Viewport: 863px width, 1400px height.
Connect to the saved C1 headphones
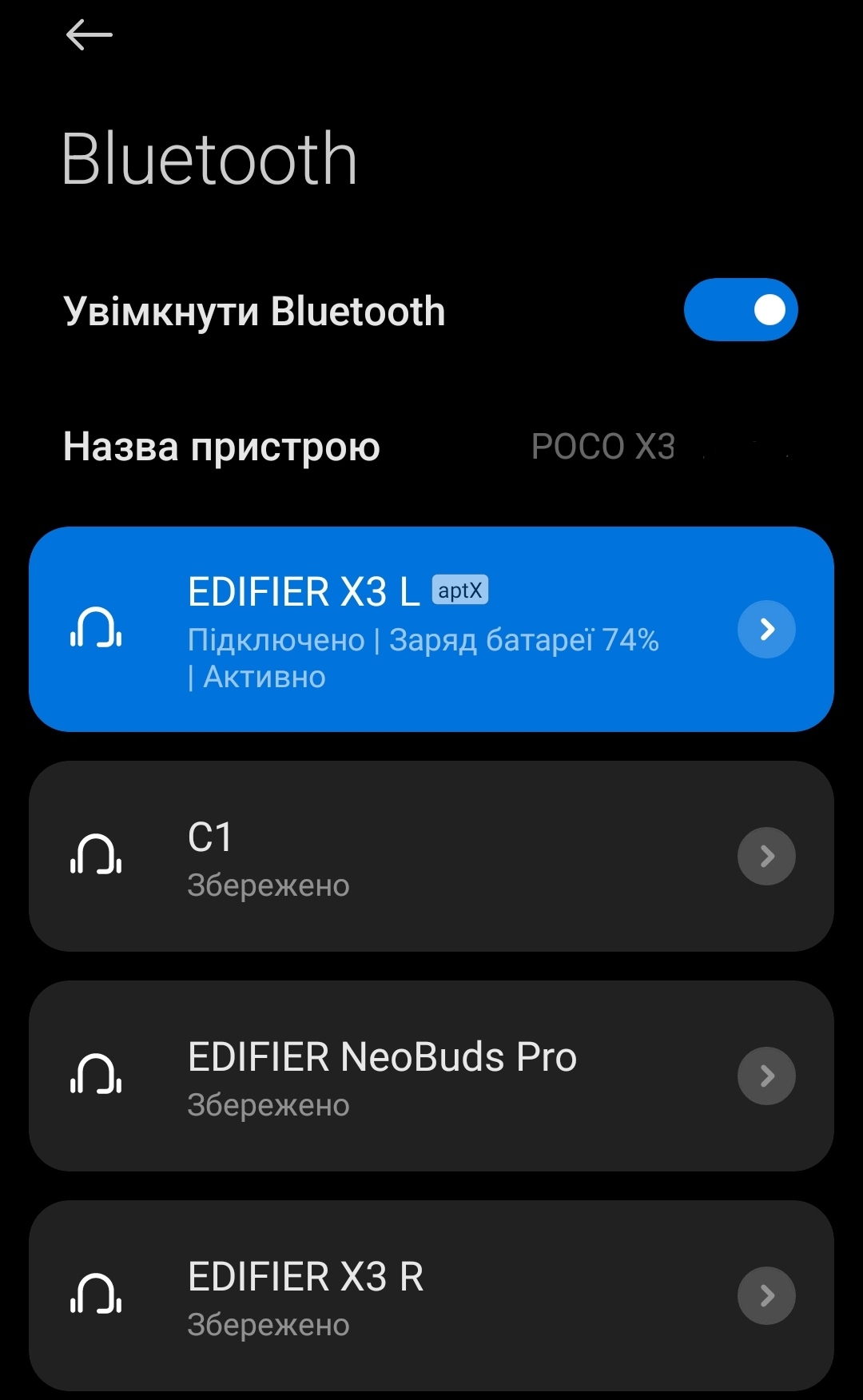tap(400, 857)
